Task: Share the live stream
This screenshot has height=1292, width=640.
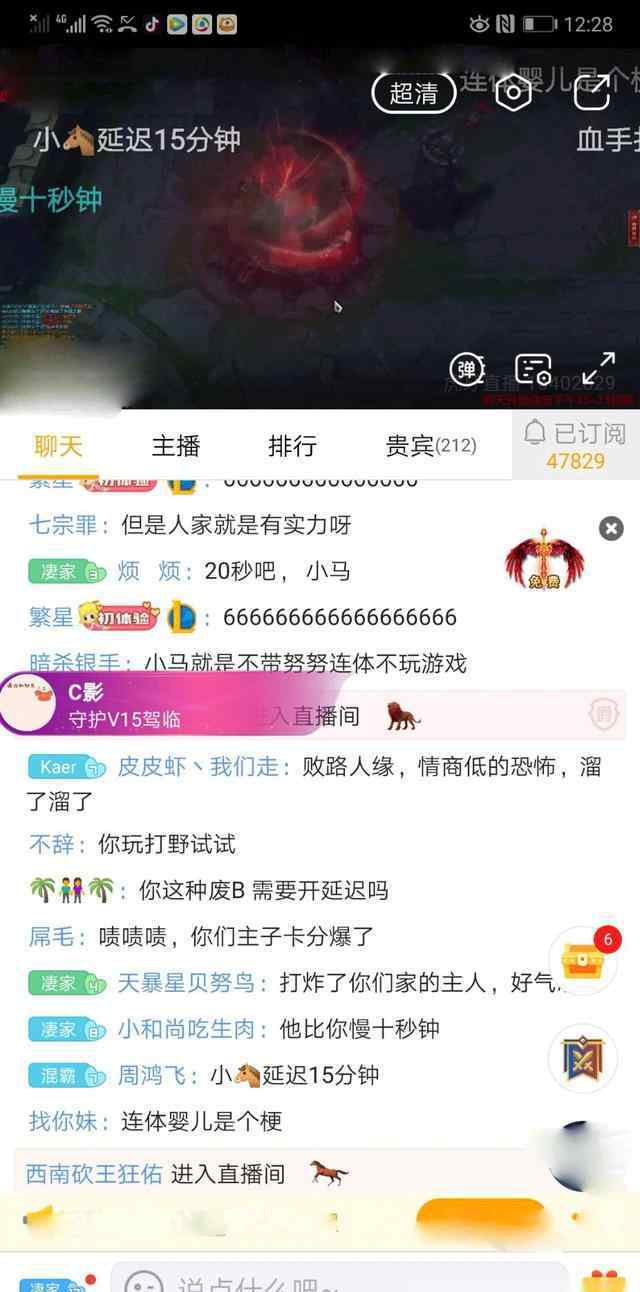Action: click(x=592, y=92)
